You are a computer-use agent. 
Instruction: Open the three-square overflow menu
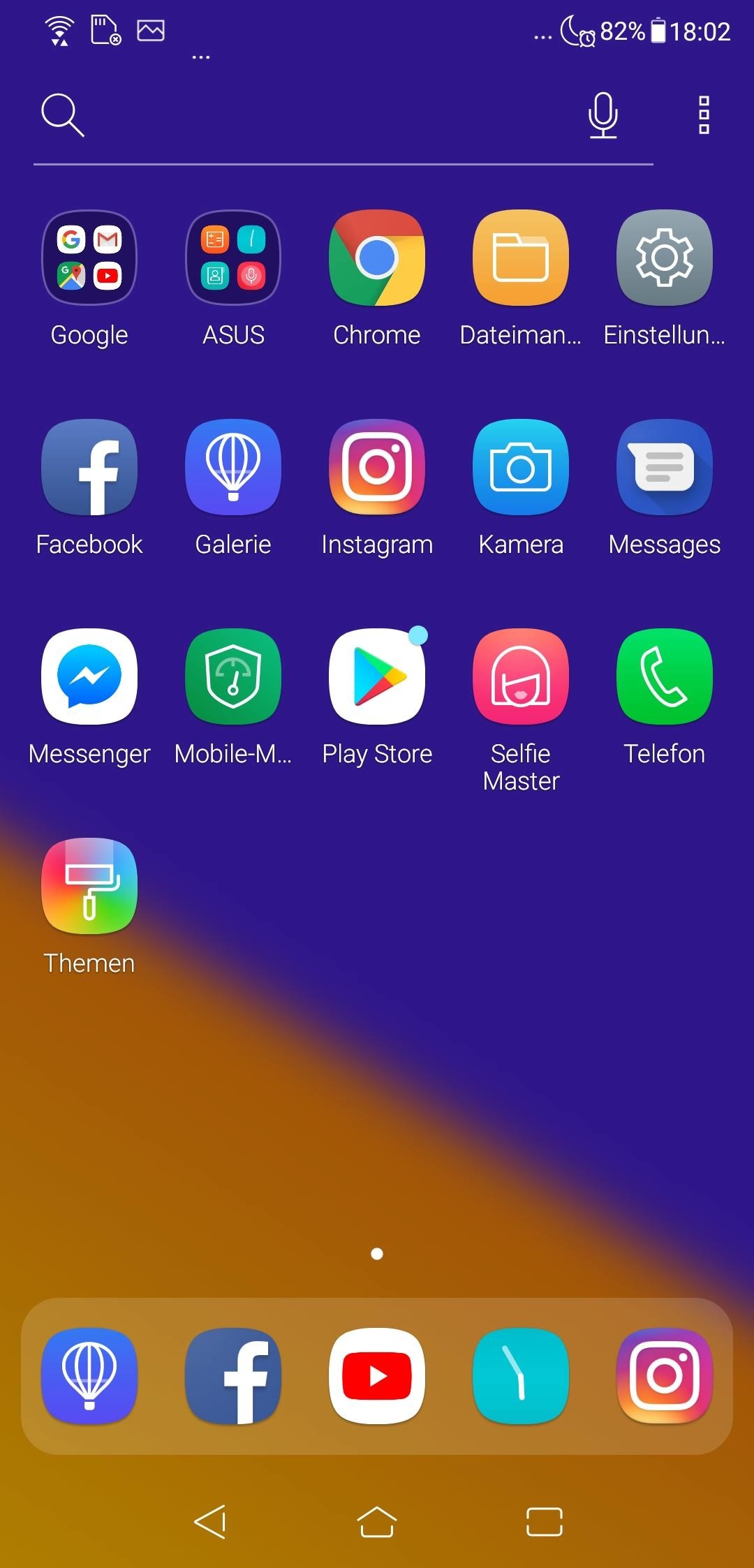pos(704,115)
